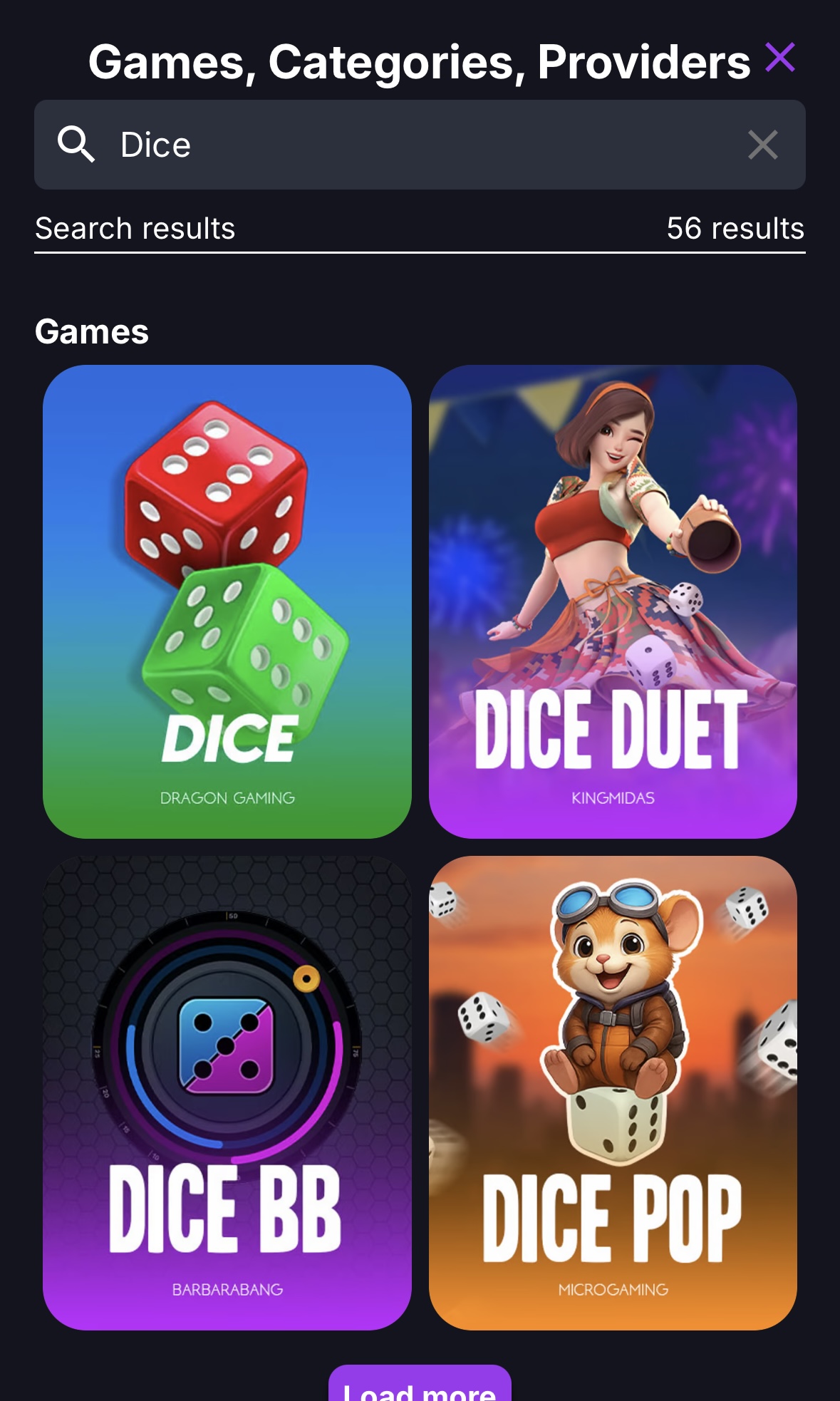Click the Dragon Gaming provider name
Image resolution: width=840 pixels, height=1401 pixels.
click(228, 798)
